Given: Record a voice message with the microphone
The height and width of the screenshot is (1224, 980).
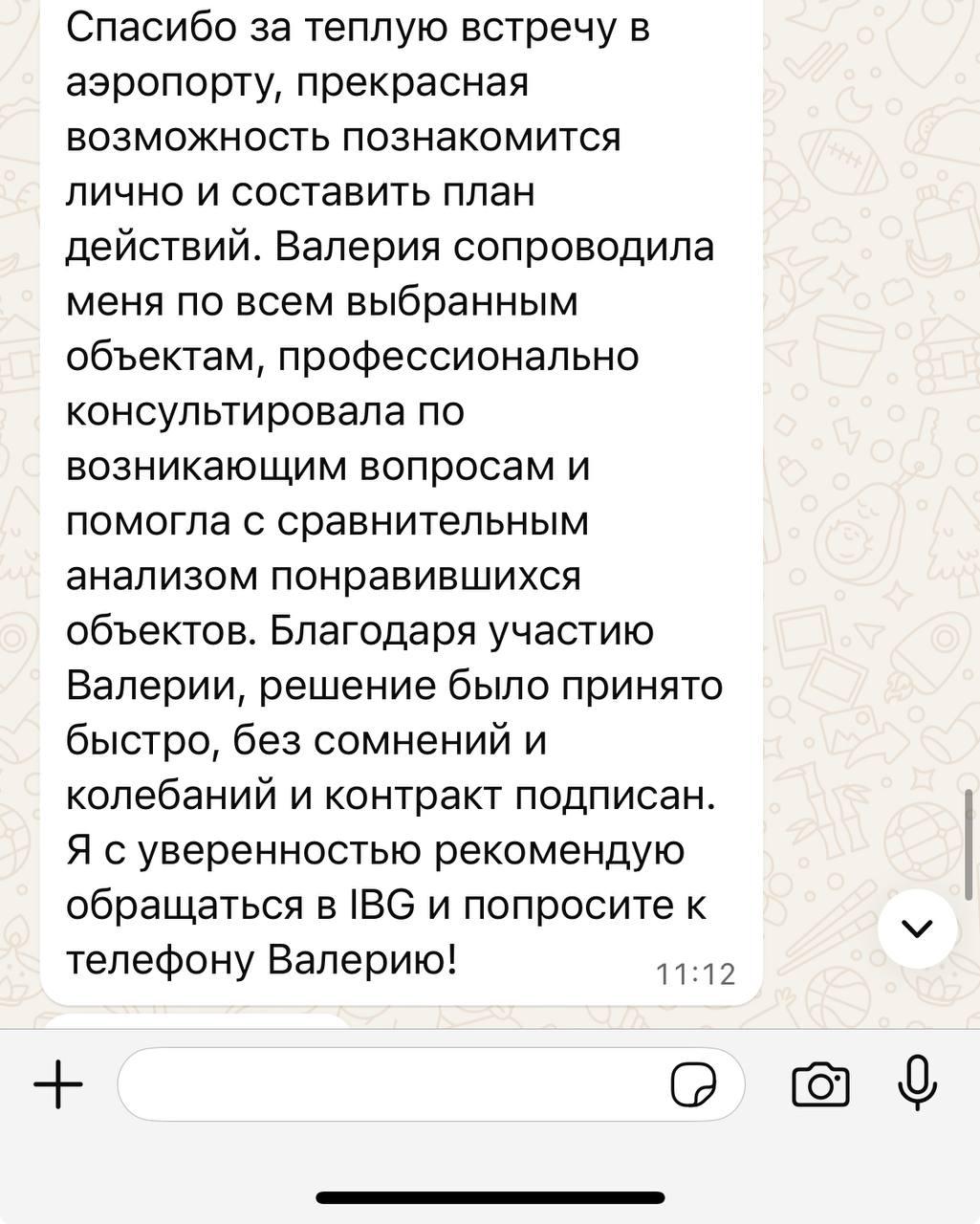Looking at the screenshot, I should (x=917, y=1084).
